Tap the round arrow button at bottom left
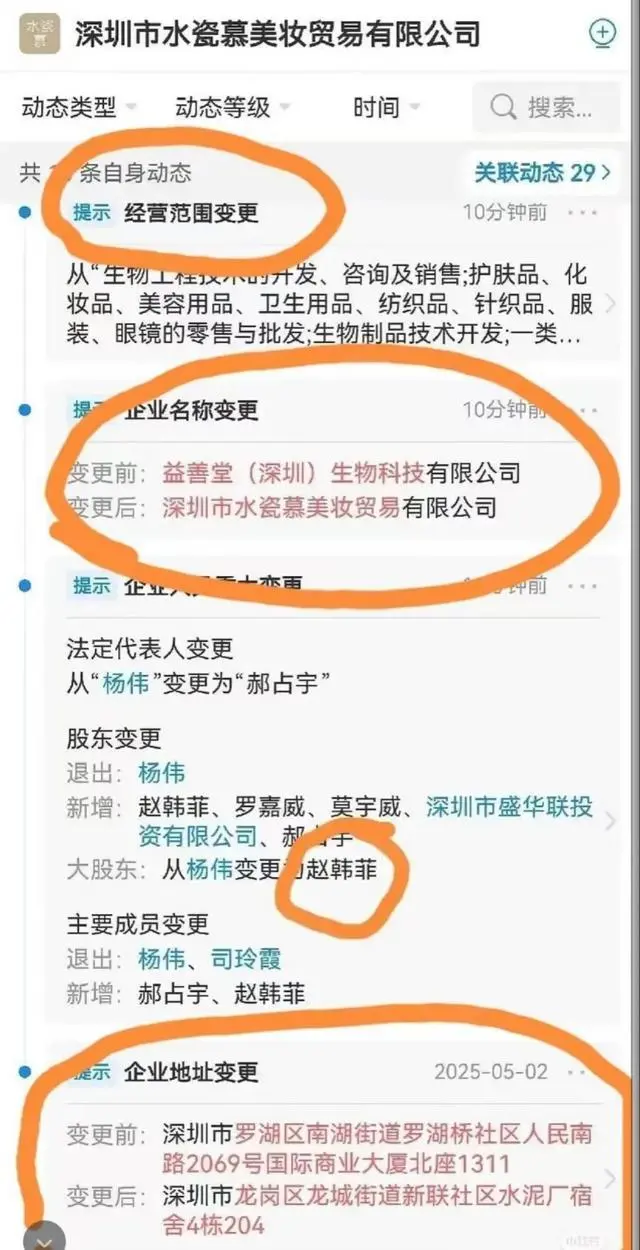Image resolution: width=640 pixels, height=1250 pixels. (43, 1238)
